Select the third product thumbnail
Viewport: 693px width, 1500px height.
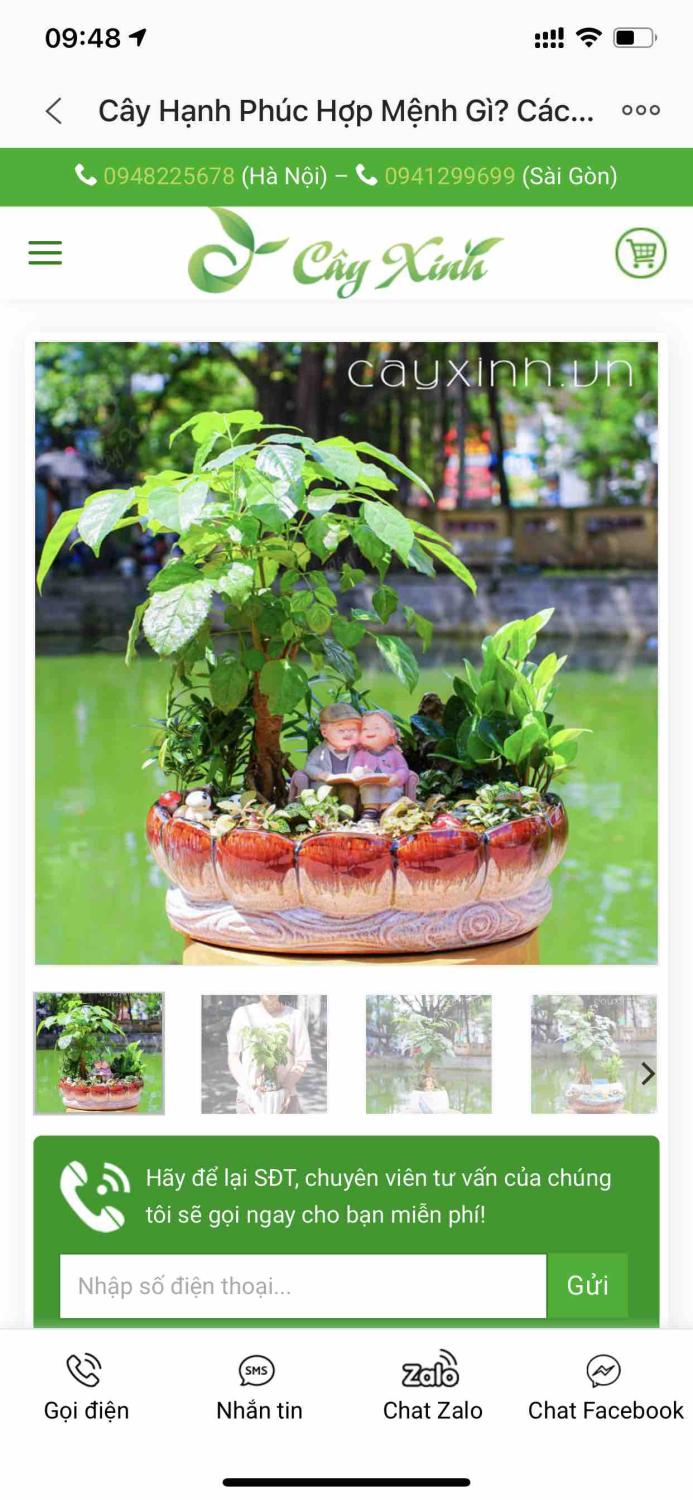point(428,1053)
